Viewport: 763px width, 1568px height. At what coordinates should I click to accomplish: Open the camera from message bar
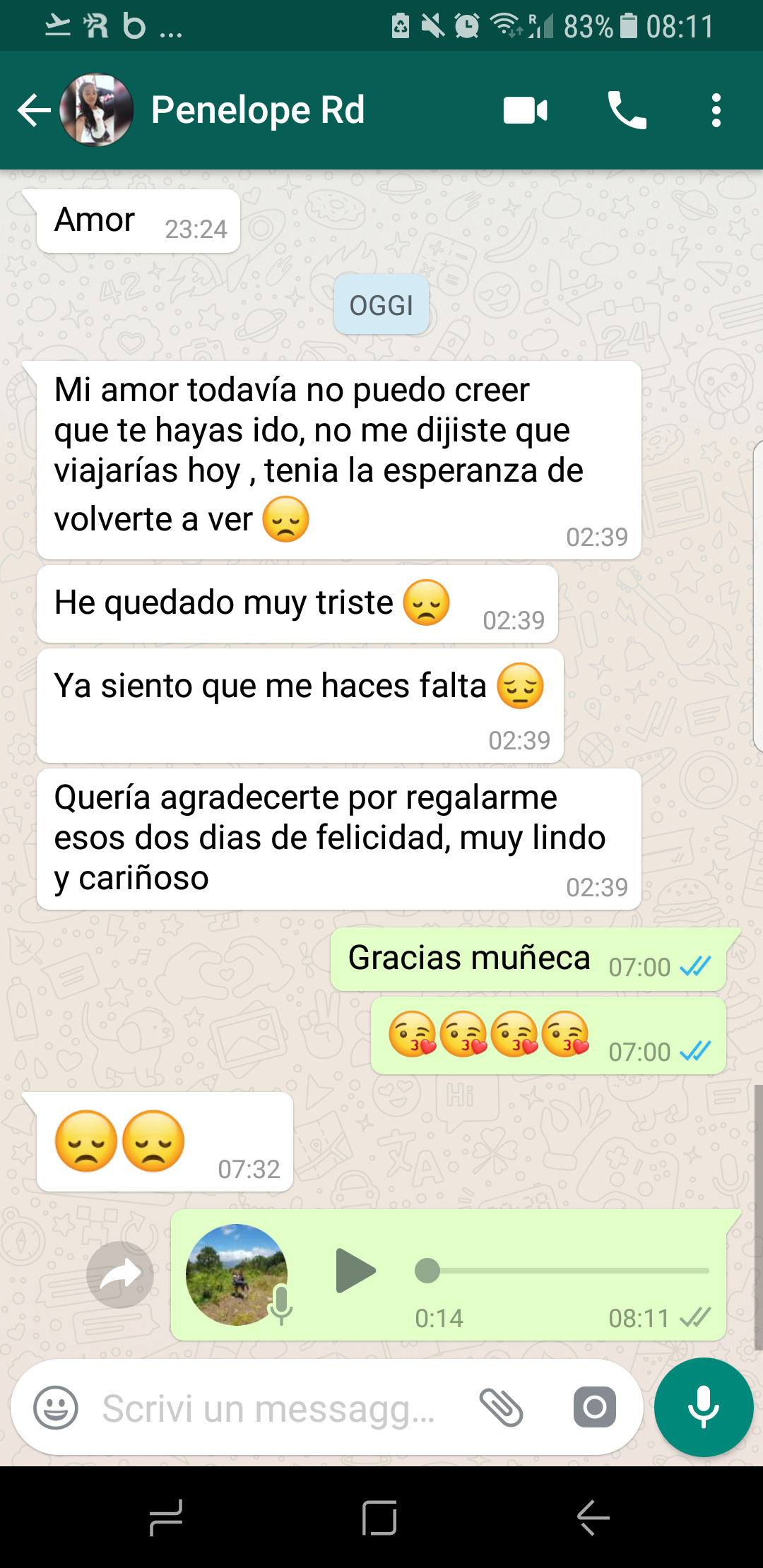[594, 1408]
